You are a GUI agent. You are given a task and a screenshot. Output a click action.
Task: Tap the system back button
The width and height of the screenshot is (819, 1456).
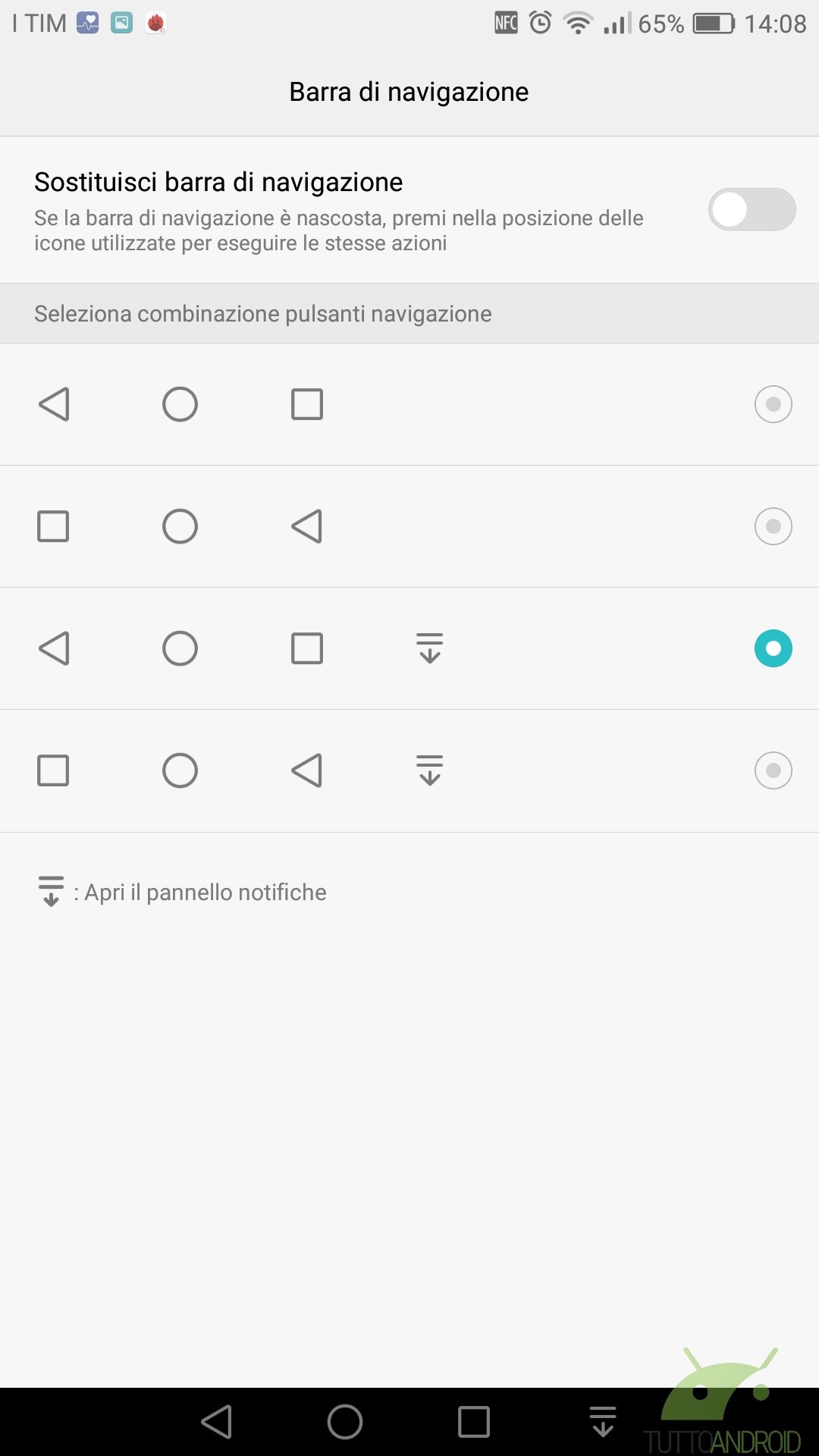217,1422
